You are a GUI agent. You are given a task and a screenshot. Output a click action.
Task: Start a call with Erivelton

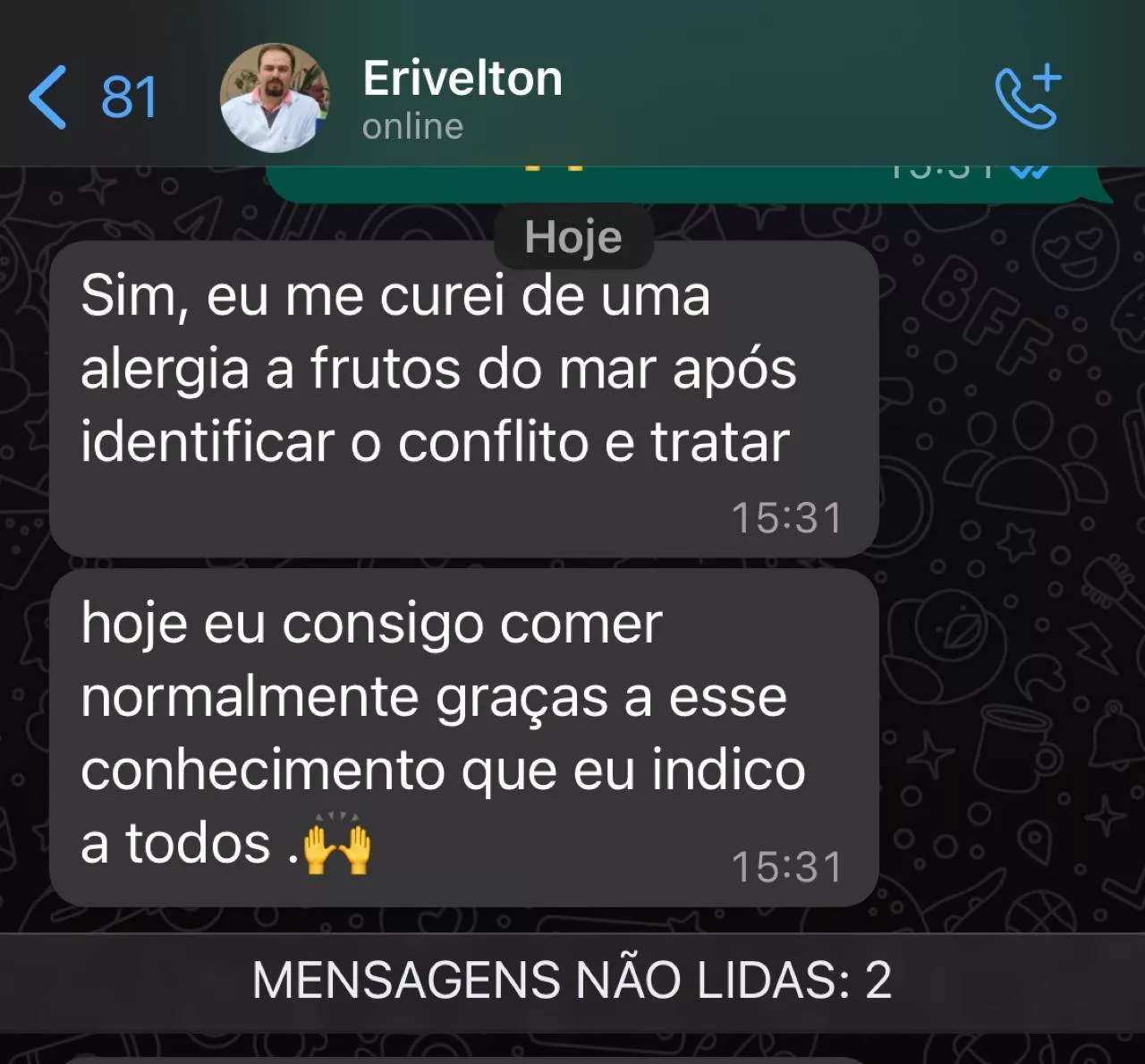(x=1028, y=97)
